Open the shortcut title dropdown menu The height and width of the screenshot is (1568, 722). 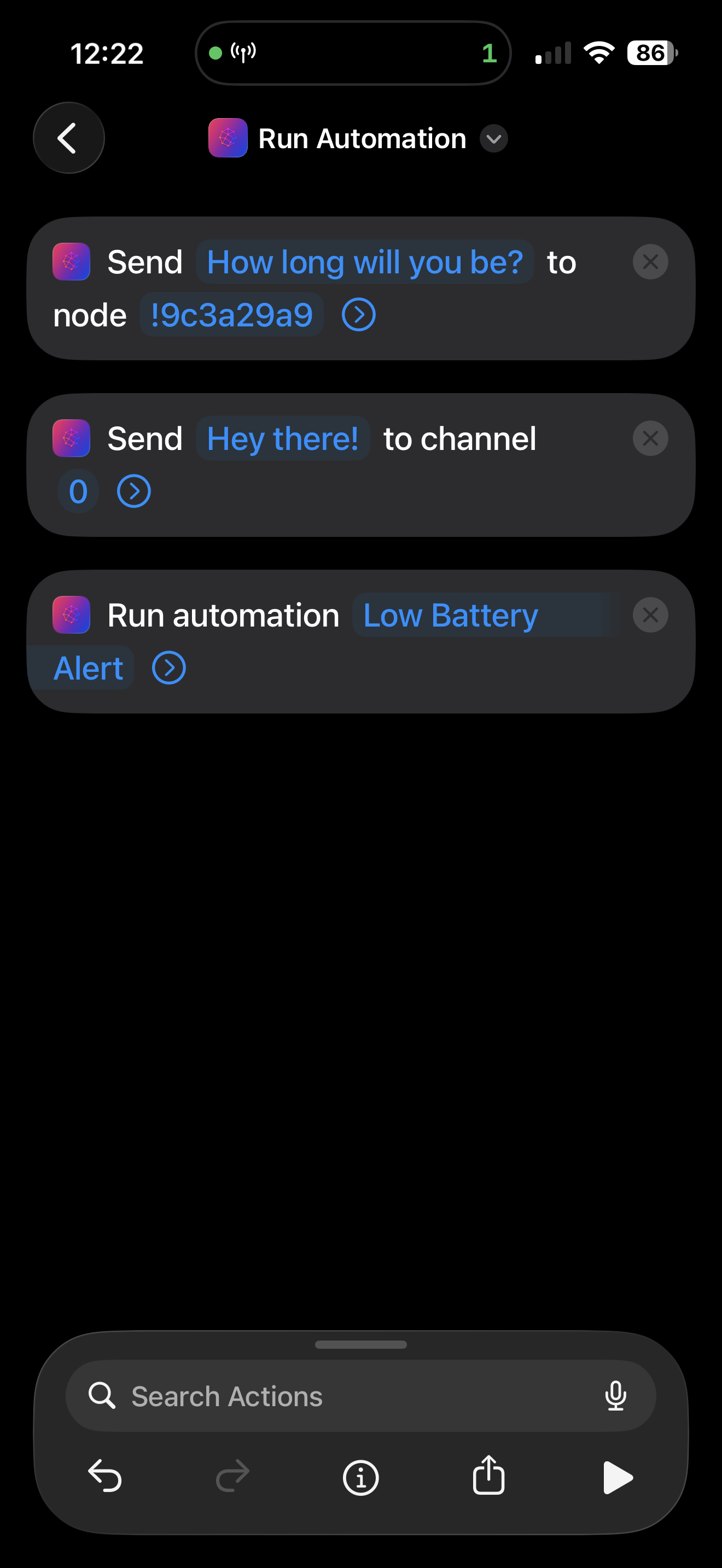pos(494,139)
